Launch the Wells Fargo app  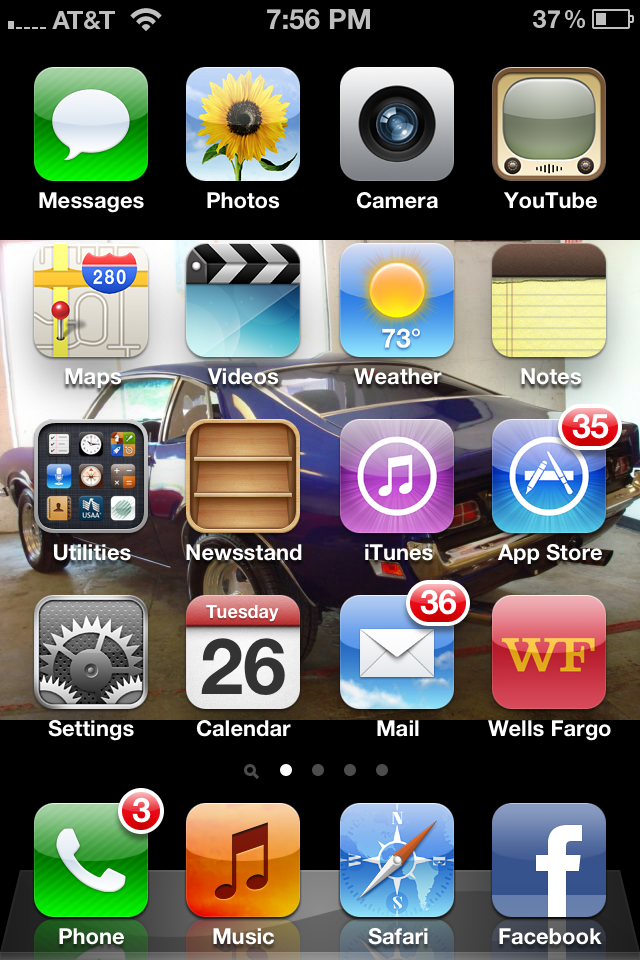(549, 653)
